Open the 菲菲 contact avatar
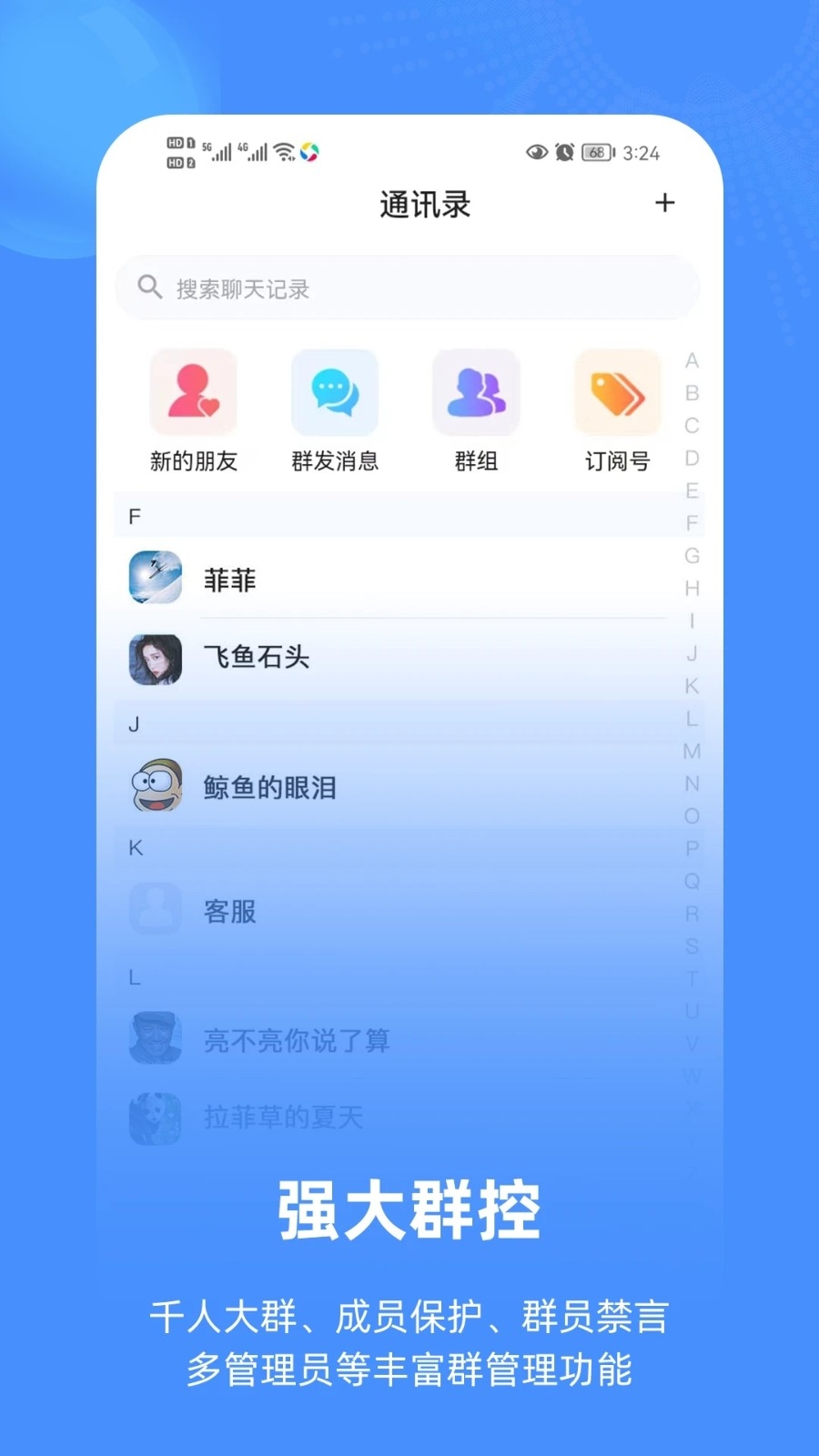The width and height of the screenshot is (819, 1456). pyautogui.click(x=155, y=579)
